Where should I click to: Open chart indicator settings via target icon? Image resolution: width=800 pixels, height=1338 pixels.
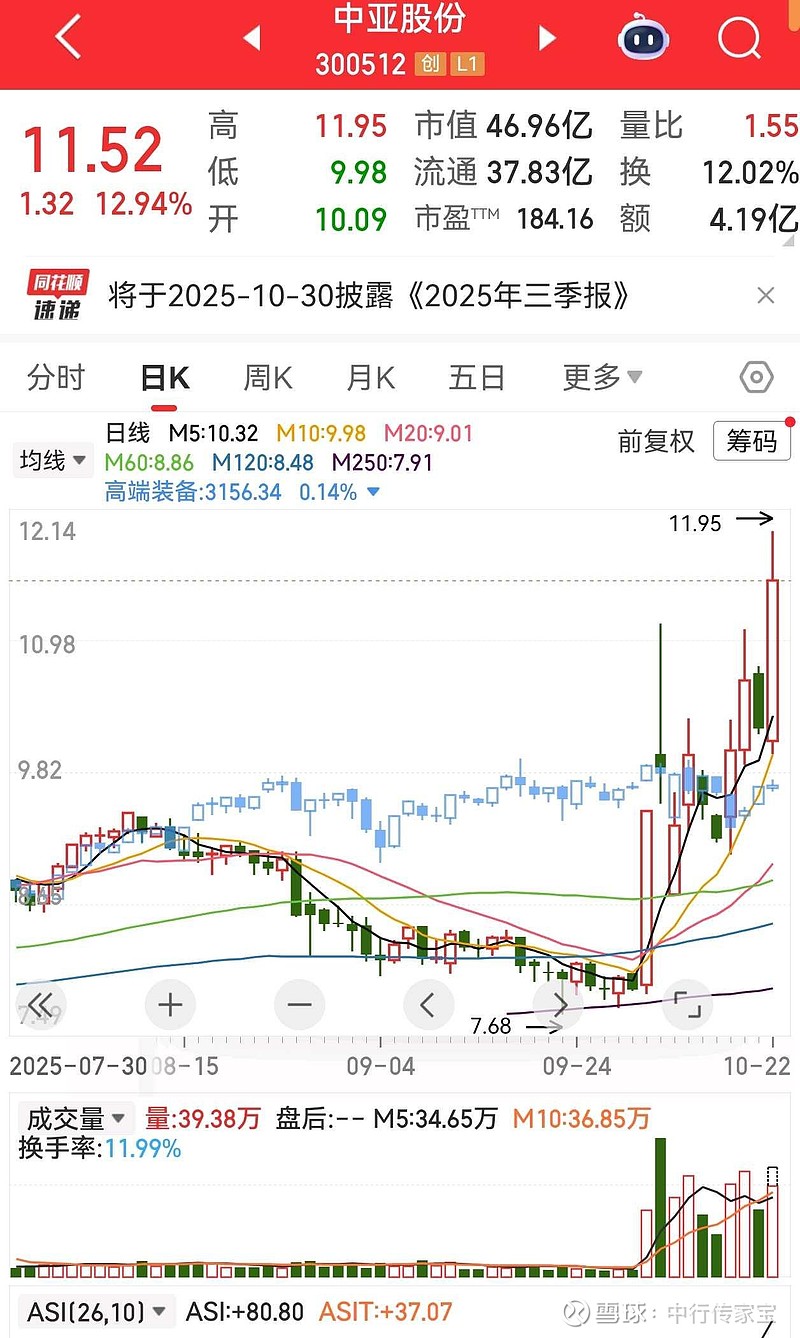pyautogui.click(x=755, y=378)
